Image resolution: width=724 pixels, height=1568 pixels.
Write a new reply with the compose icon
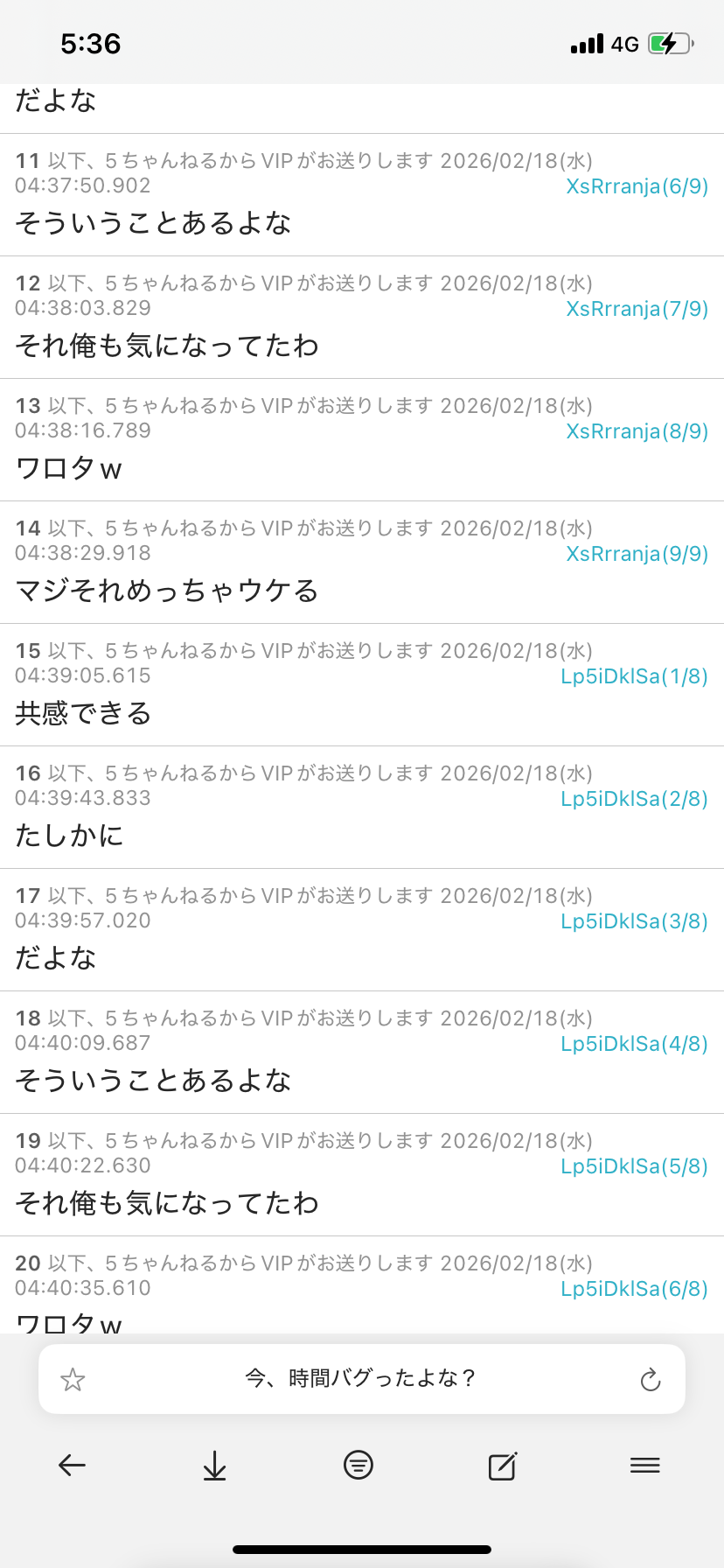tap(503, 1465)
